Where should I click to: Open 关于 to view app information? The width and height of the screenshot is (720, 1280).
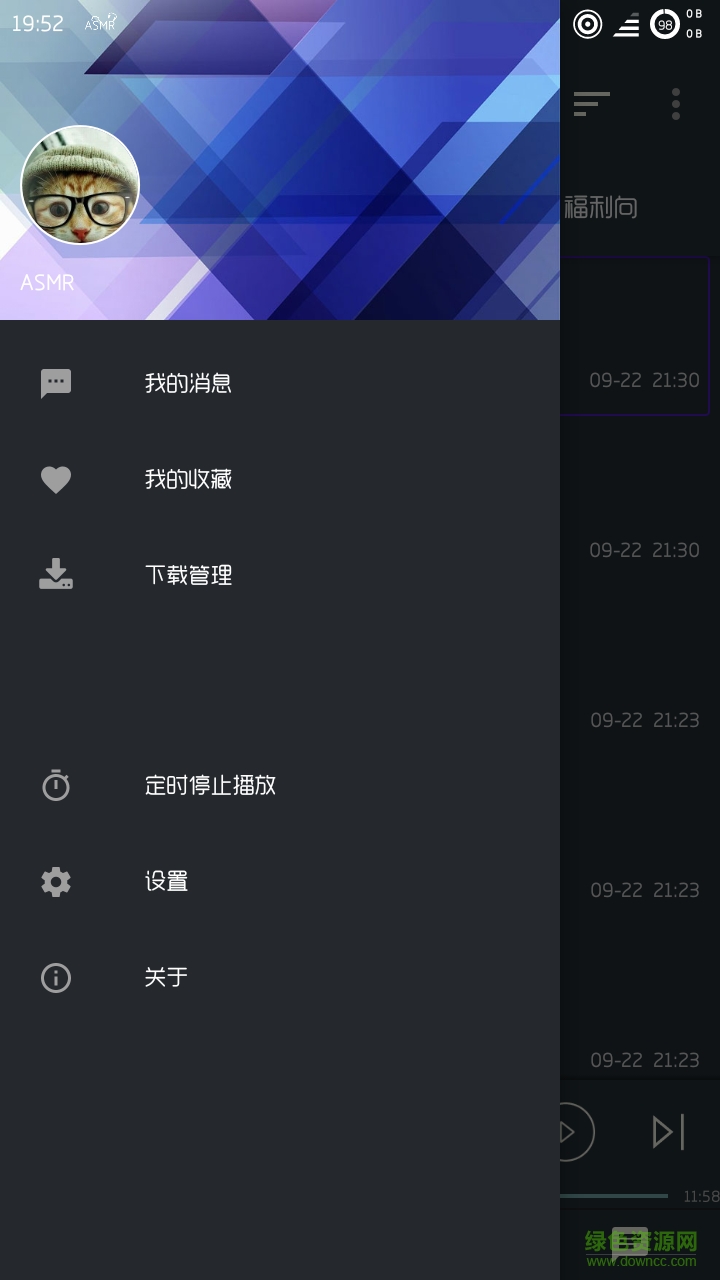[x=165, y=977]
